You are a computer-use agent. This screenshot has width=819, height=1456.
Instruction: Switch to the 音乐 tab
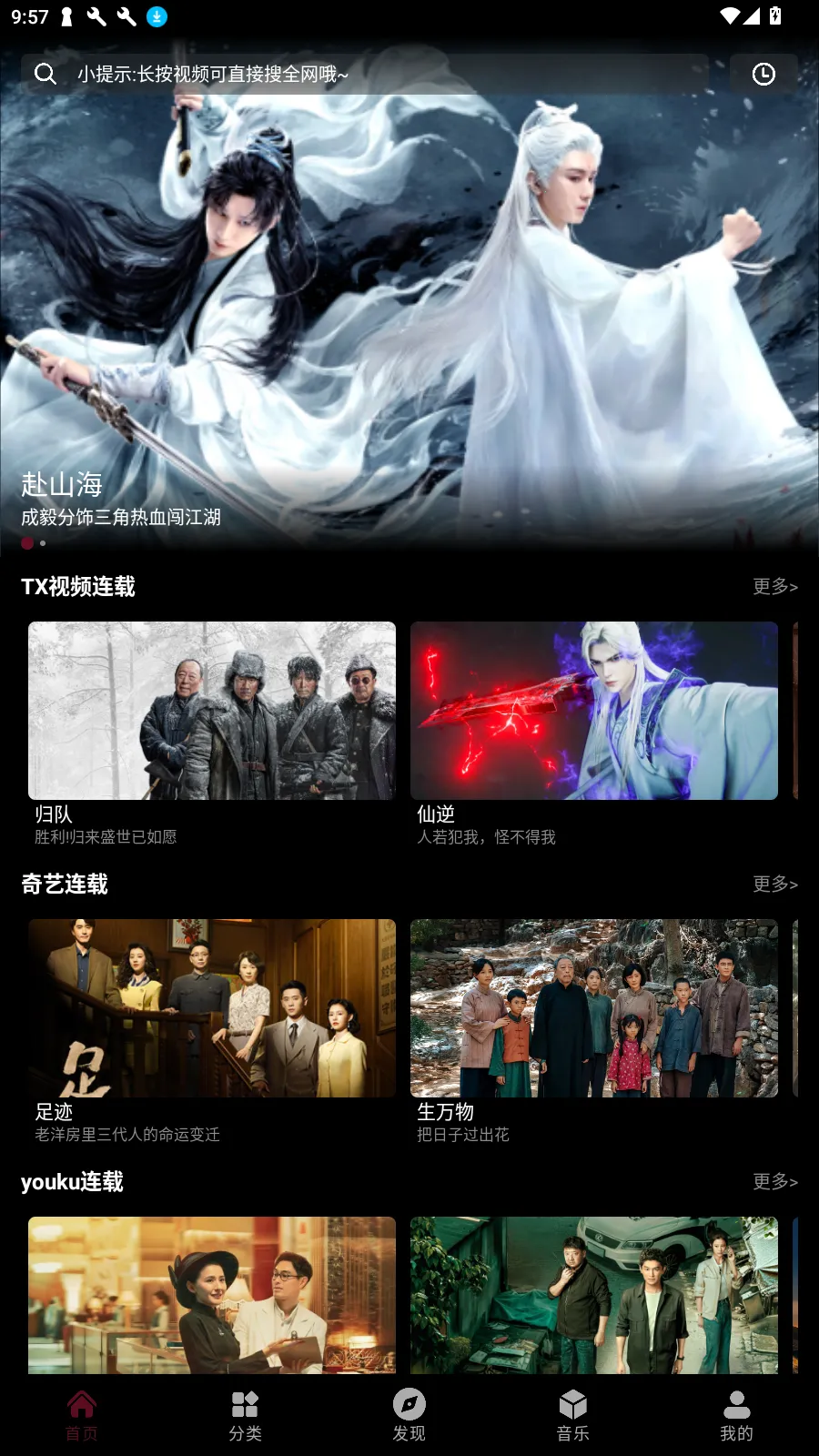(573, 1416)
